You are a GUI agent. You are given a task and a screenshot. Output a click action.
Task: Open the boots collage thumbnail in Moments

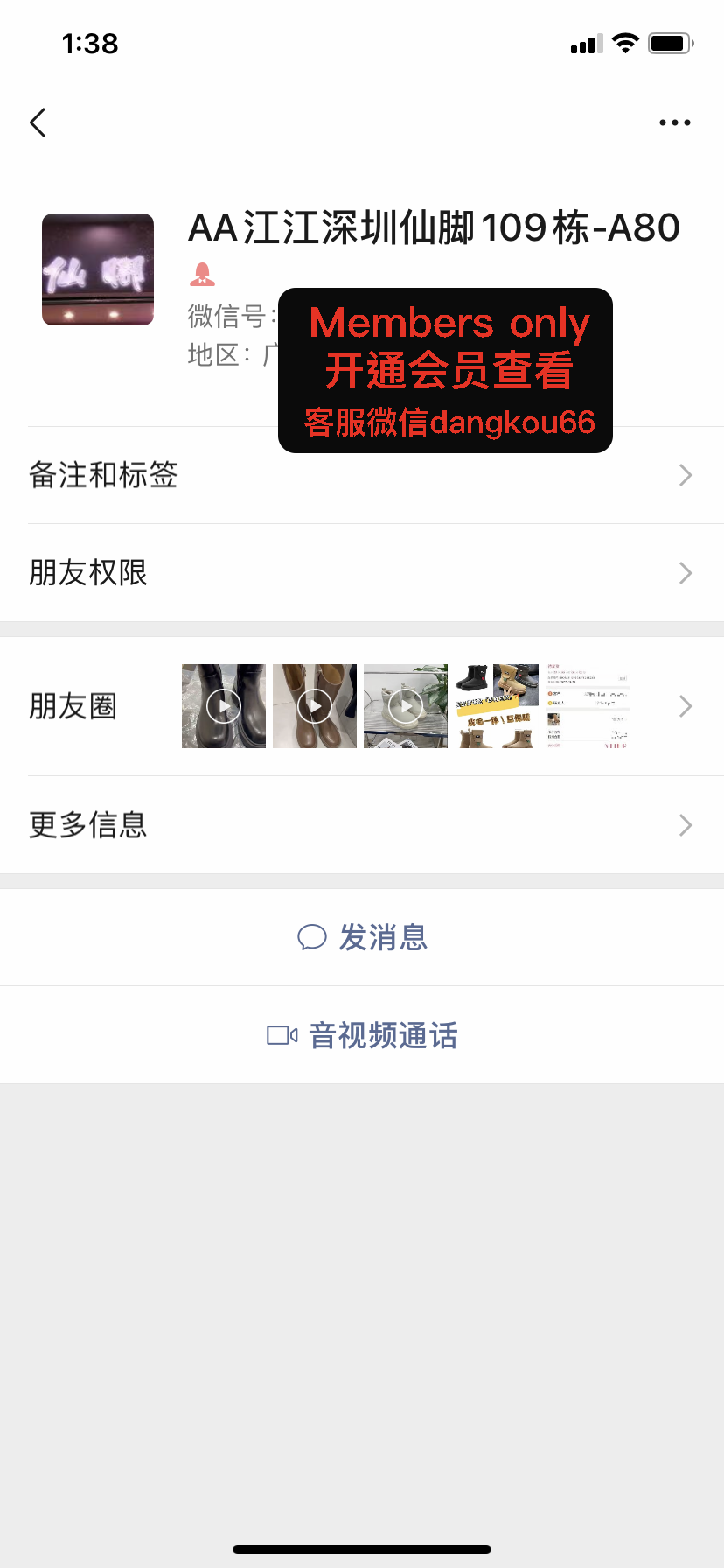point(496,706)
